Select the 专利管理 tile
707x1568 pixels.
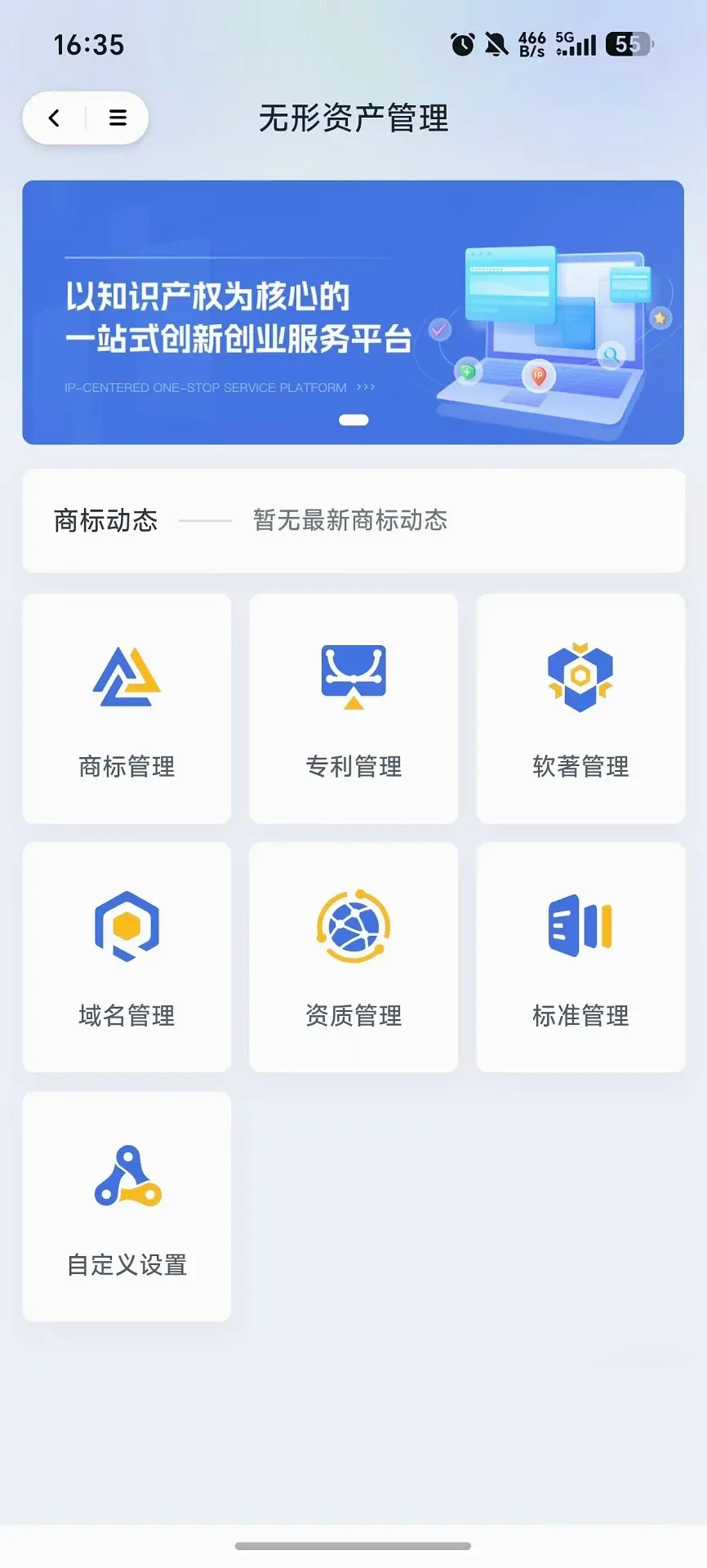click(353, 709)
